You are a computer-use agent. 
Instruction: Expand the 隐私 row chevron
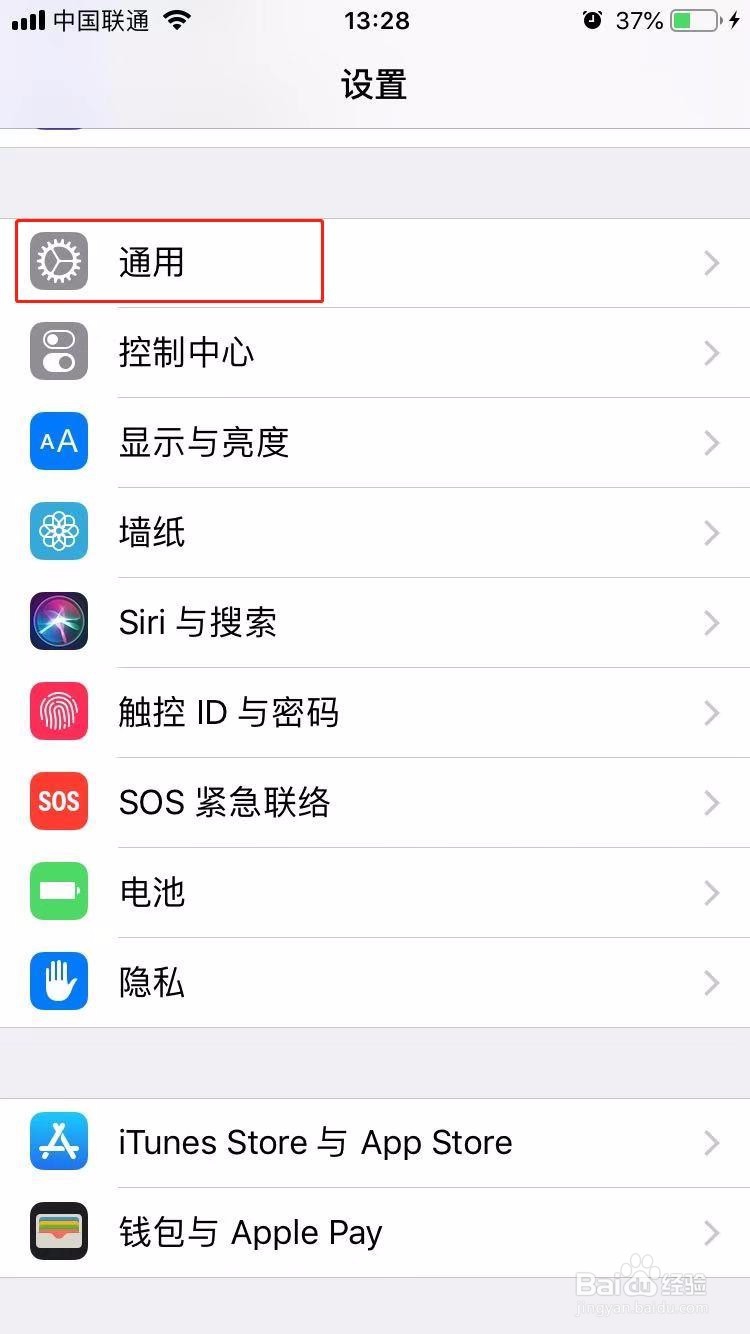coord(711,982)
